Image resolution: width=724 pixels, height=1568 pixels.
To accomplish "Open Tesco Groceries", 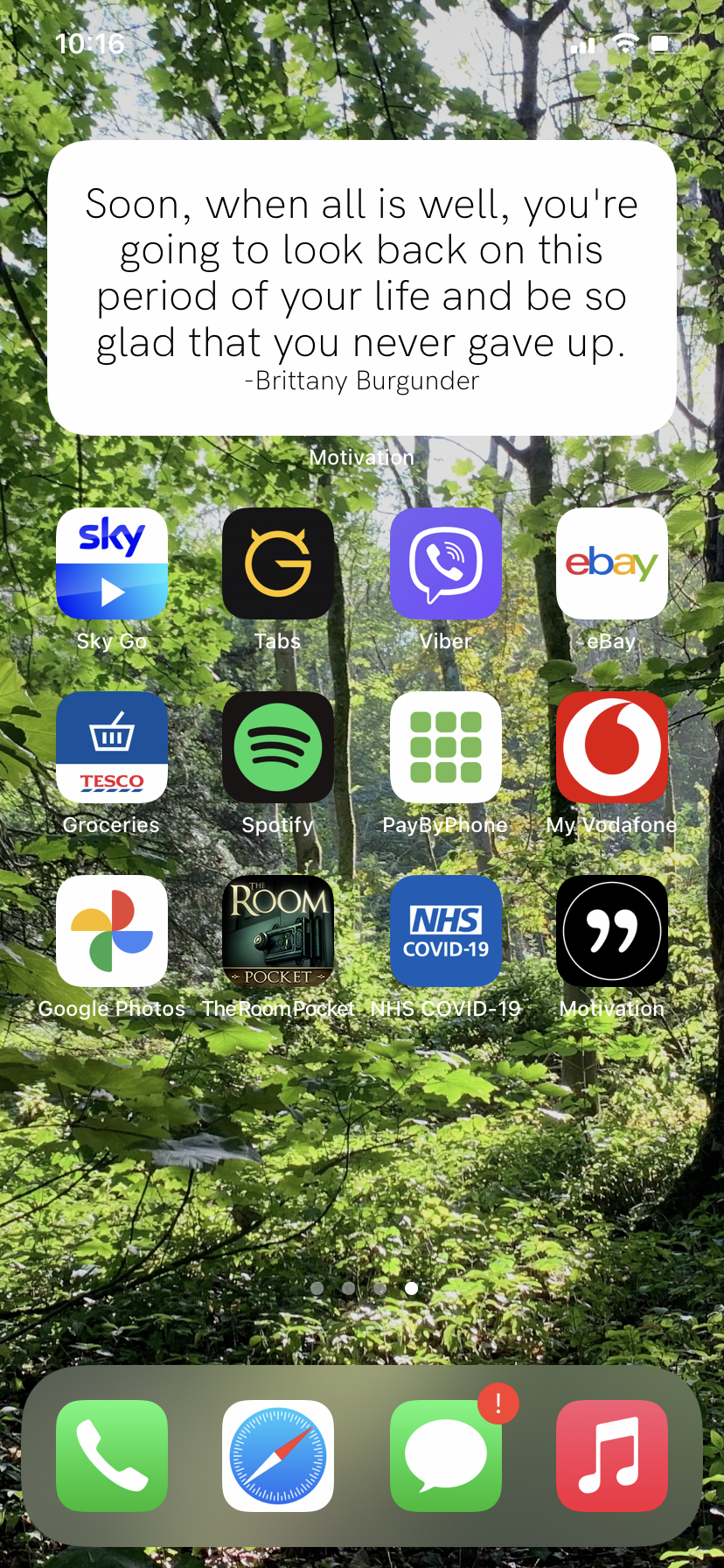I will 112,747.
